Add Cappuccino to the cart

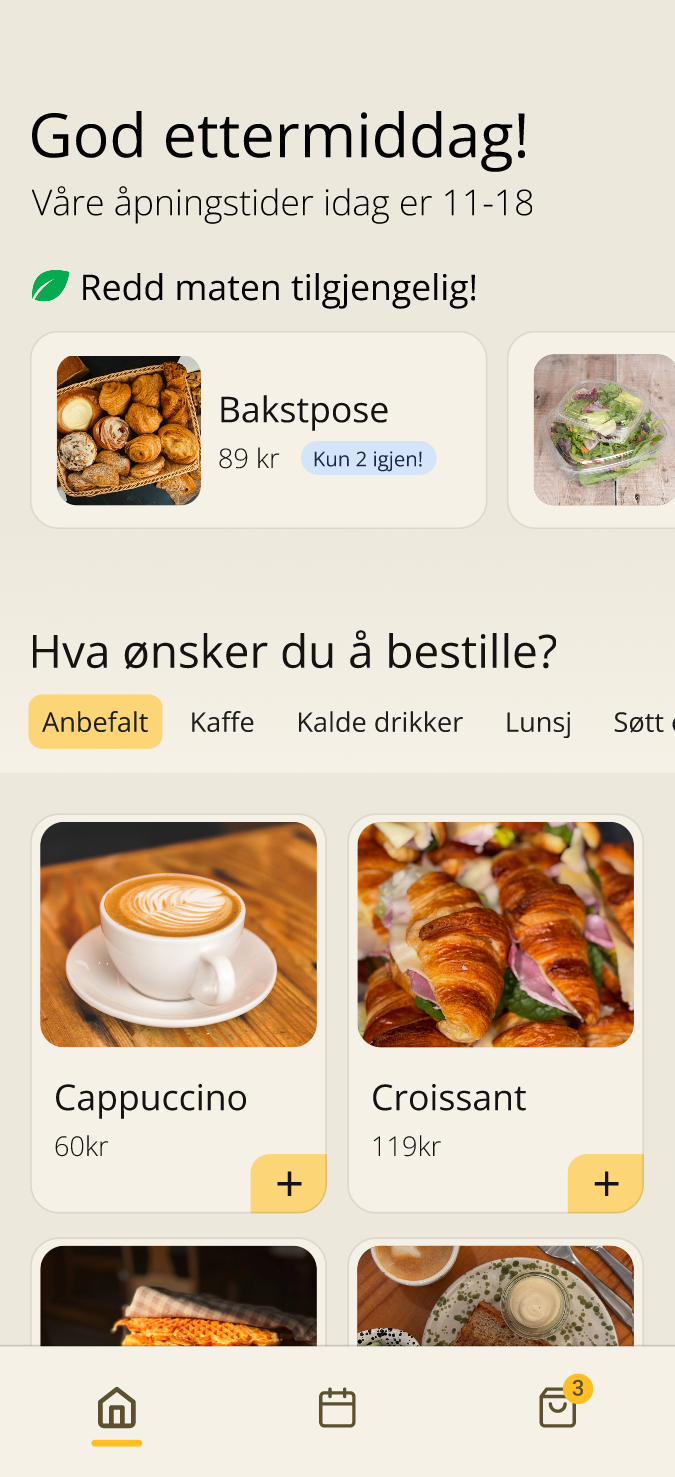click(x=289, y=1184)
